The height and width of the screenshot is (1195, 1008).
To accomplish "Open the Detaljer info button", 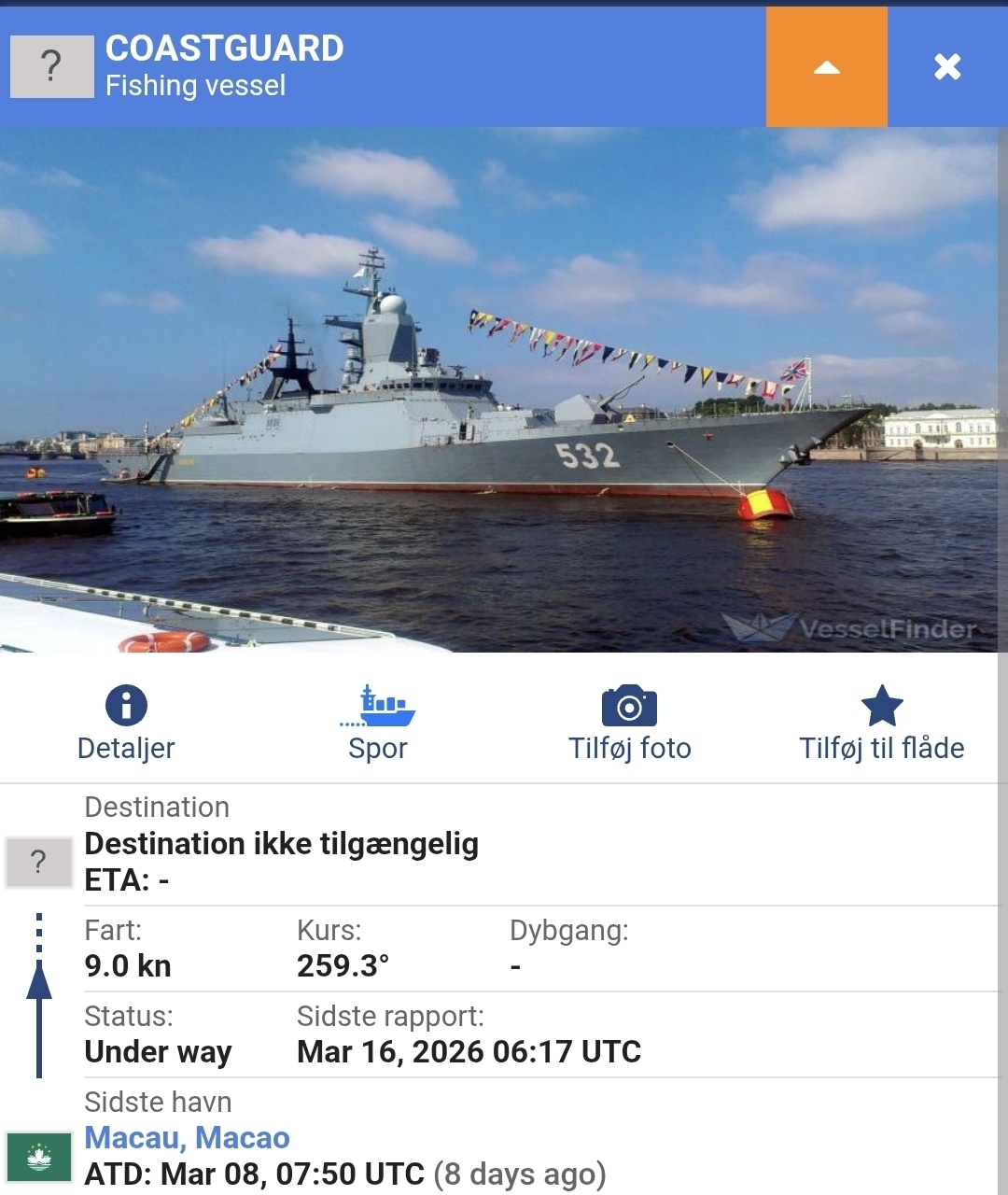I will (x=126, y=723).
